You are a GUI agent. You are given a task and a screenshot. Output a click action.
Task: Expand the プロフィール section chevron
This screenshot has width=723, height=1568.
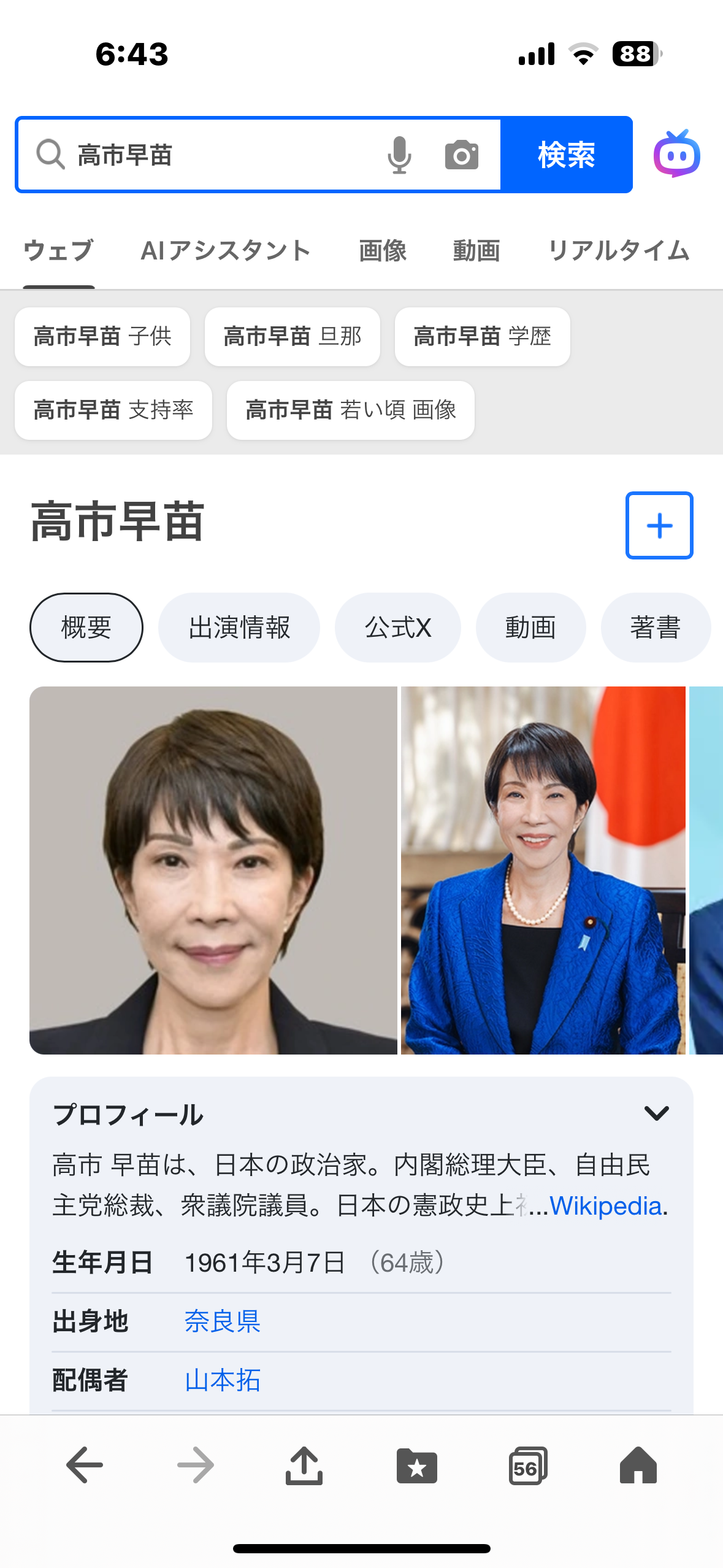656,1113
